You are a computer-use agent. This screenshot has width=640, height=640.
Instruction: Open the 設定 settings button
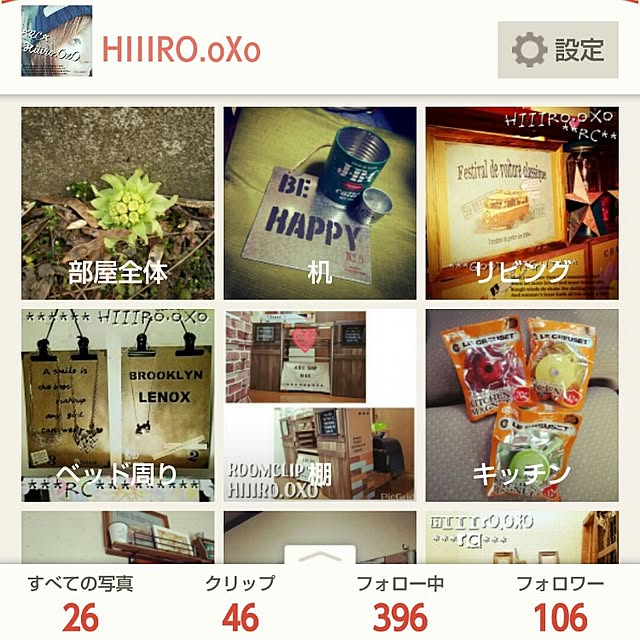pyautogui.click(x=559, y=49)
